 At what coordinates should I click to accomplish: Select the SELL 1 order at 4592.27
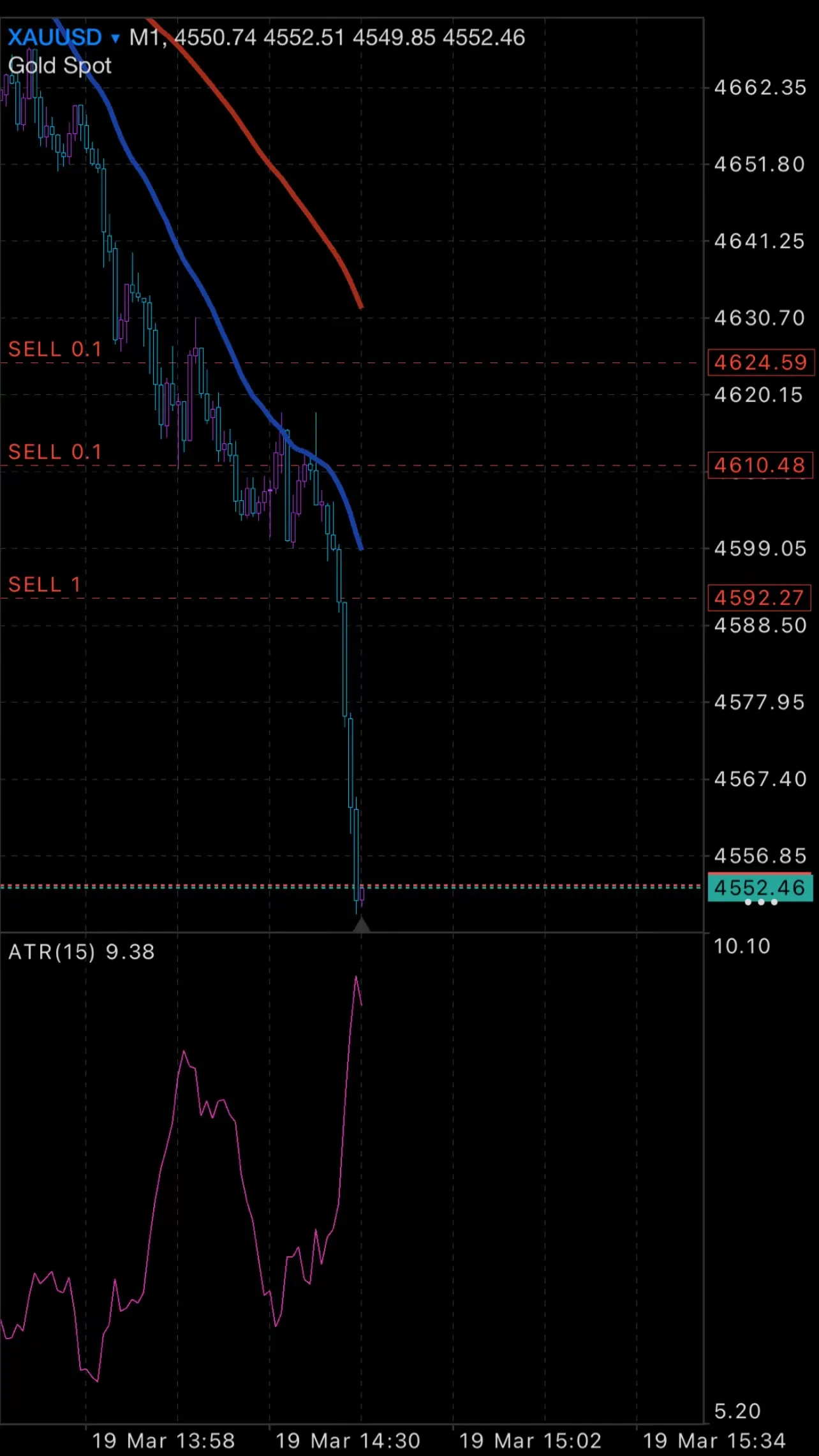pos(45,584)
